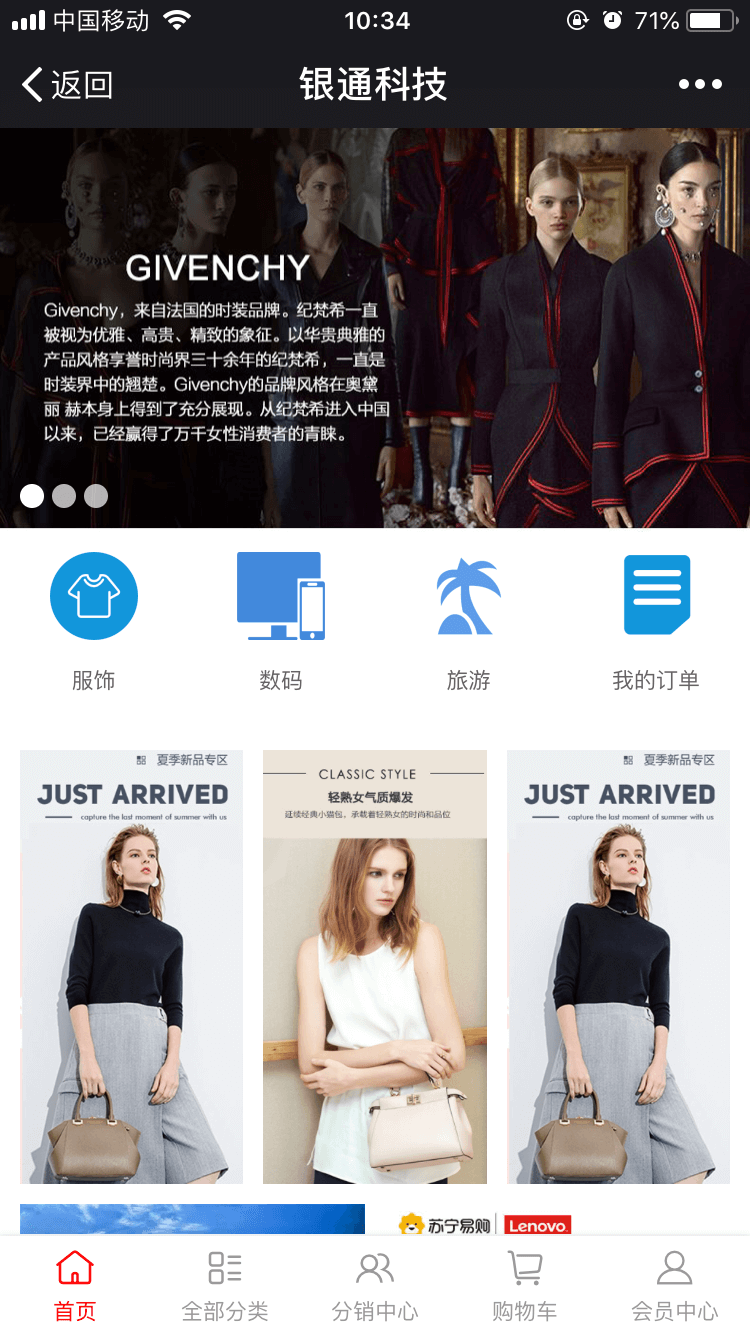
Task: Go back using the 返回 button
Action: (x=68, y=85)
